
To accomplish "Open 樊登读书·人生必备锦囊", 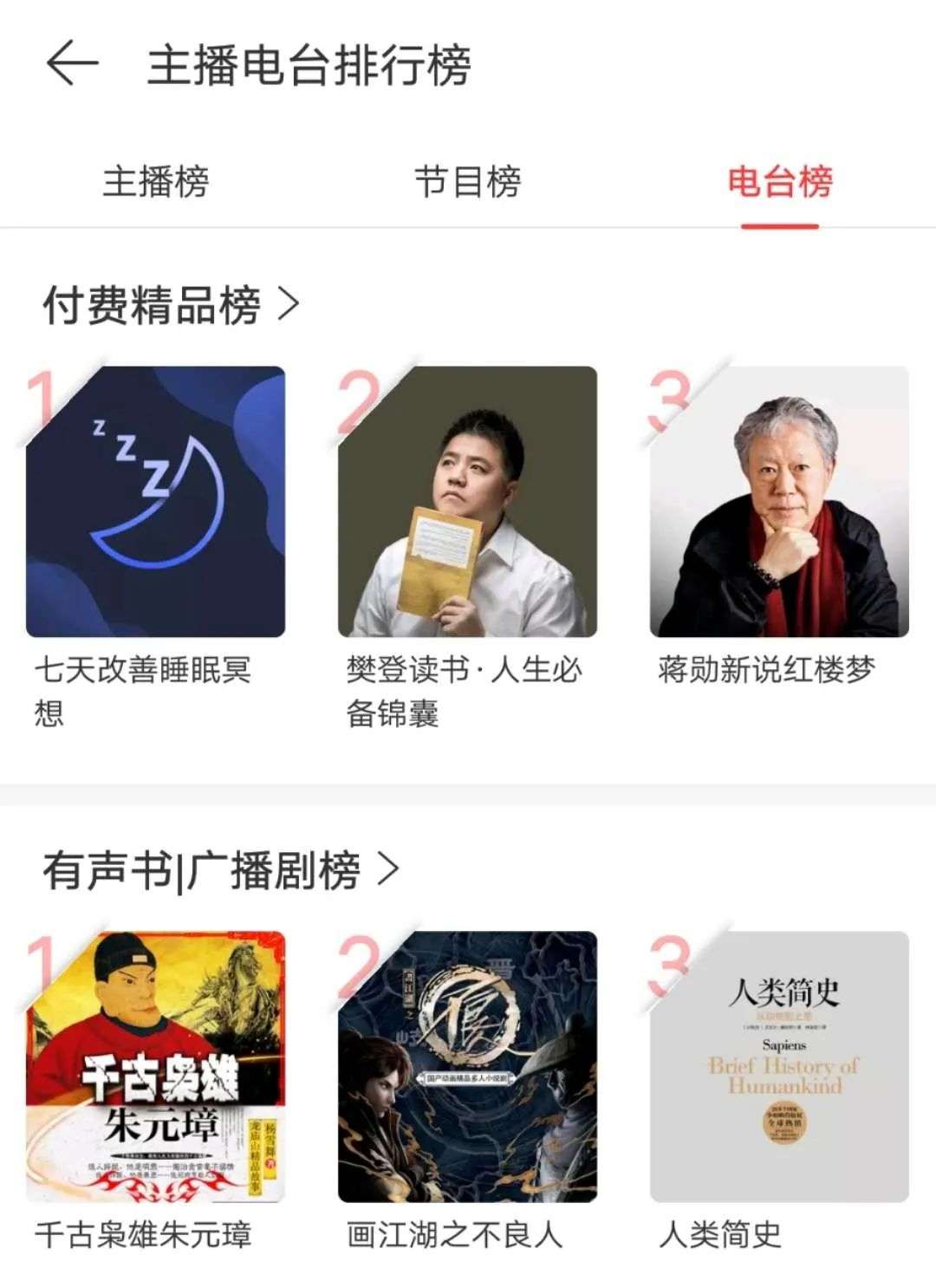I will 467,503.
